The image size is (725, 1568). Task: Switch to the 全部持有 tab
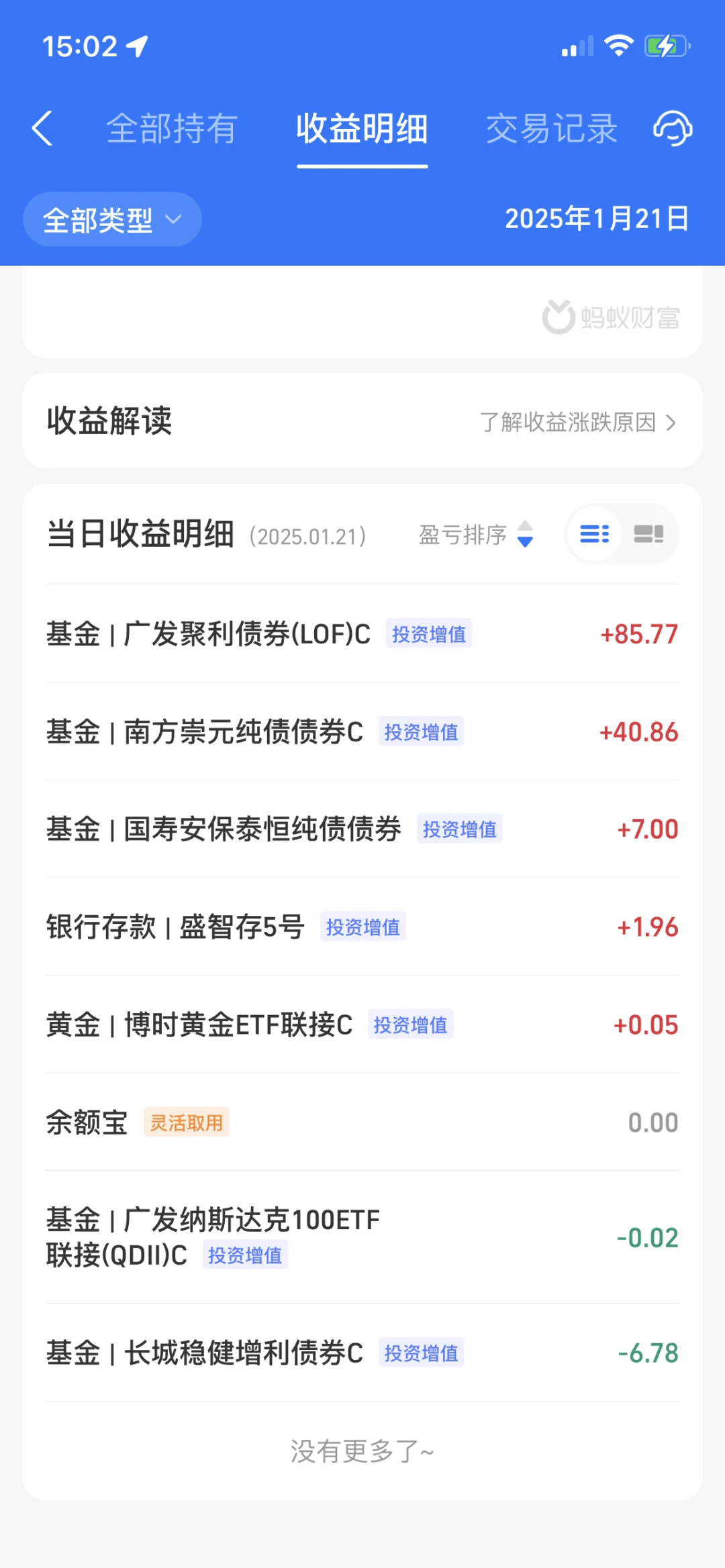[172, 128]
